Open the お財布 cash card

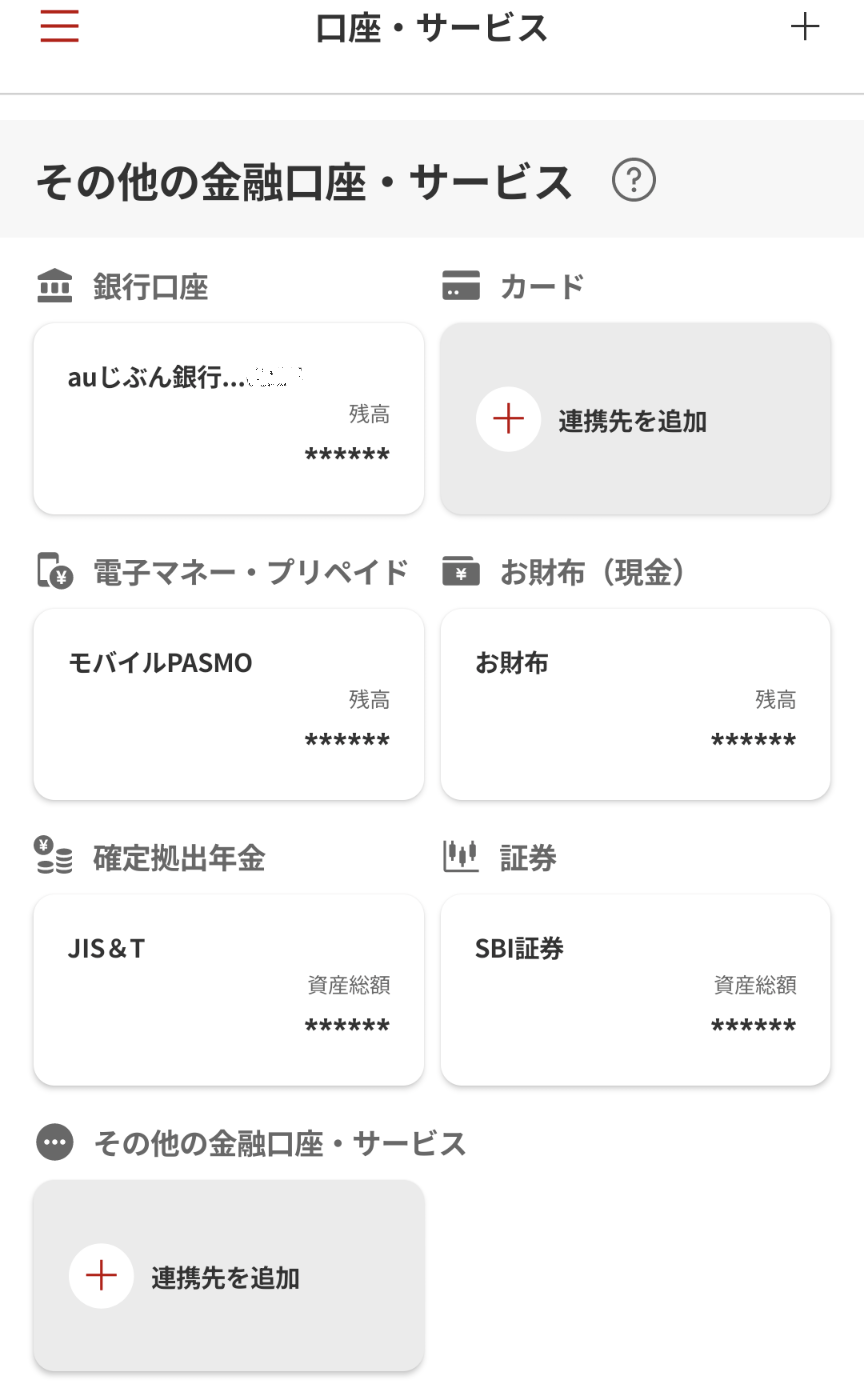pos(635,704)
